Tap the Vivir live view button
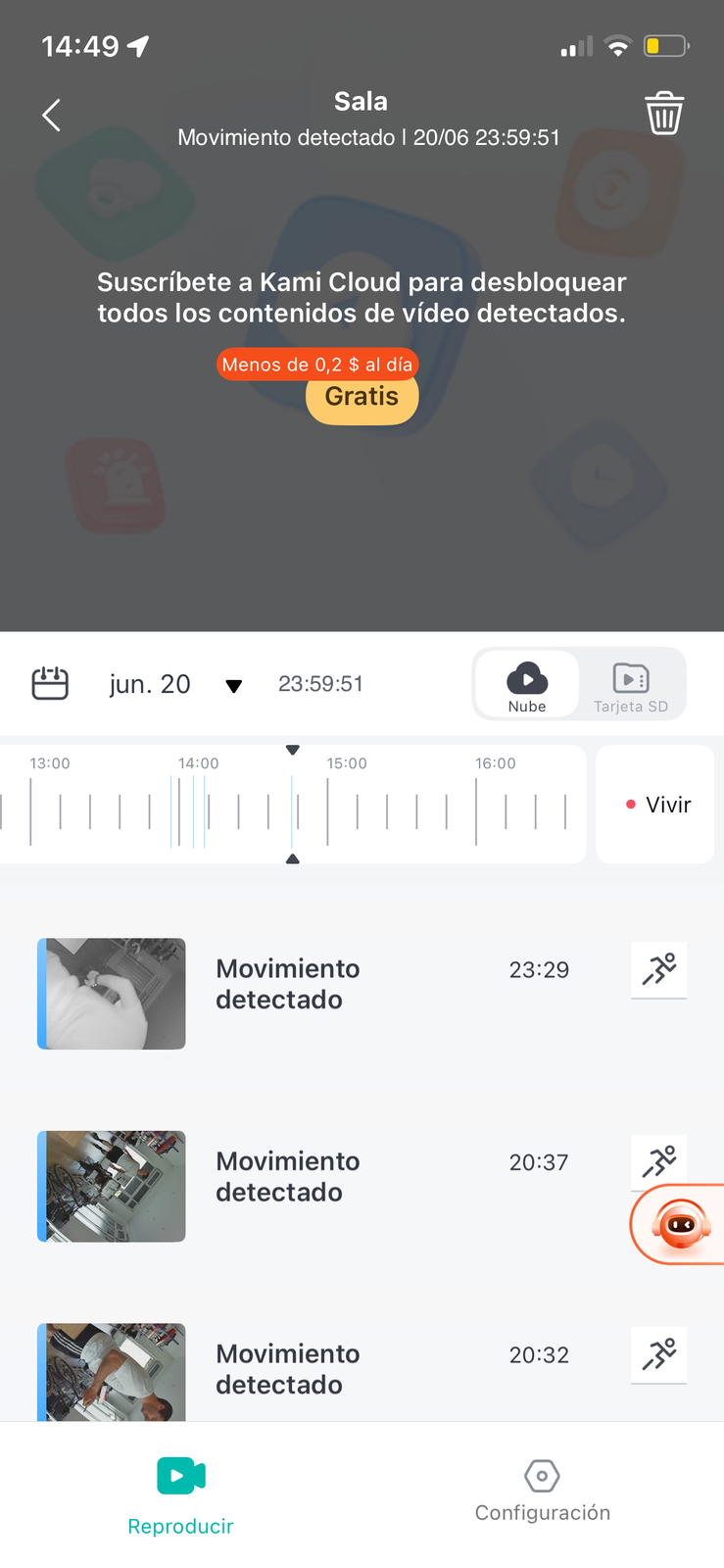This screenshot has height=1568, width=724. pyautogui.click(x=655, y=805)
